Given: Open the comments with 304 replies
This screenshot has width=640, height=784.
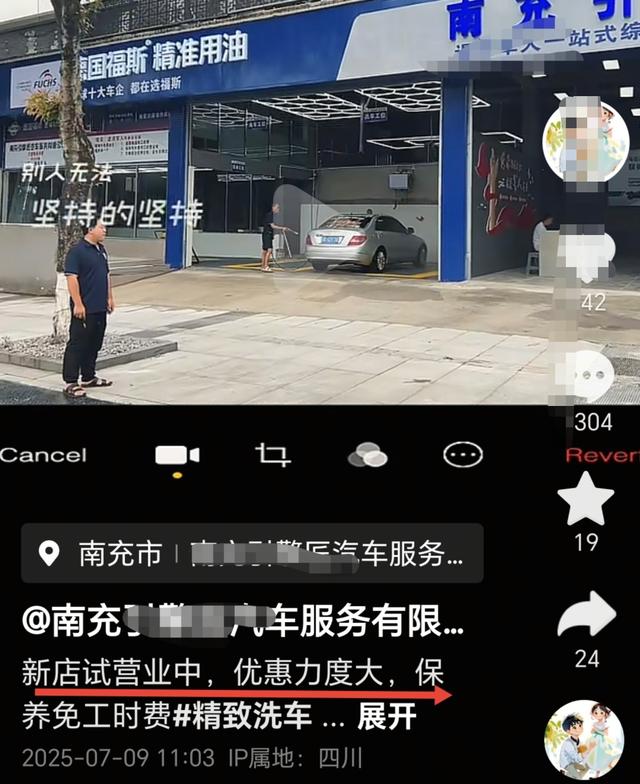Looking at the screenshot, I should click(586, 375).
